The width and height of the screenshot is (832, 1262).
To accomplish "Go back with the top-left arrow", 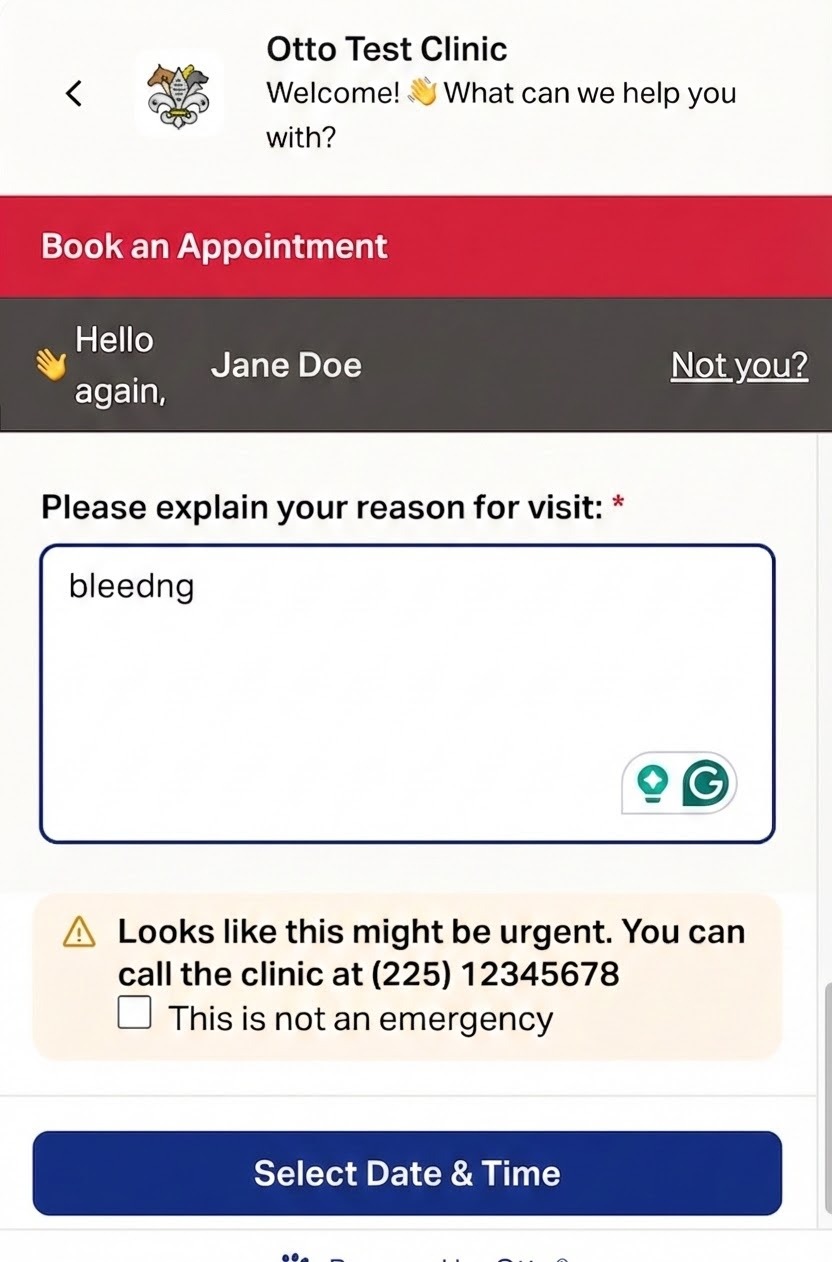I will 73,93.
